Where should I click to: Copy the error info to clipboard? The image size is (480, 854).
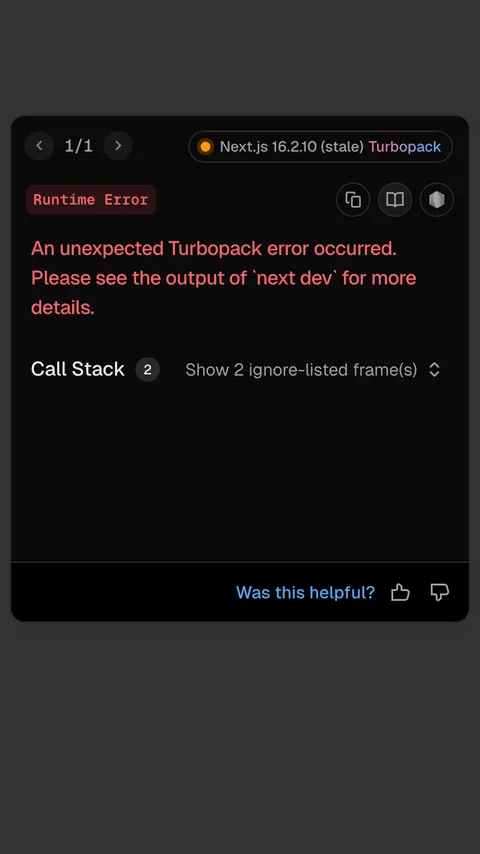pyautogui.click(x=353, y=200)
